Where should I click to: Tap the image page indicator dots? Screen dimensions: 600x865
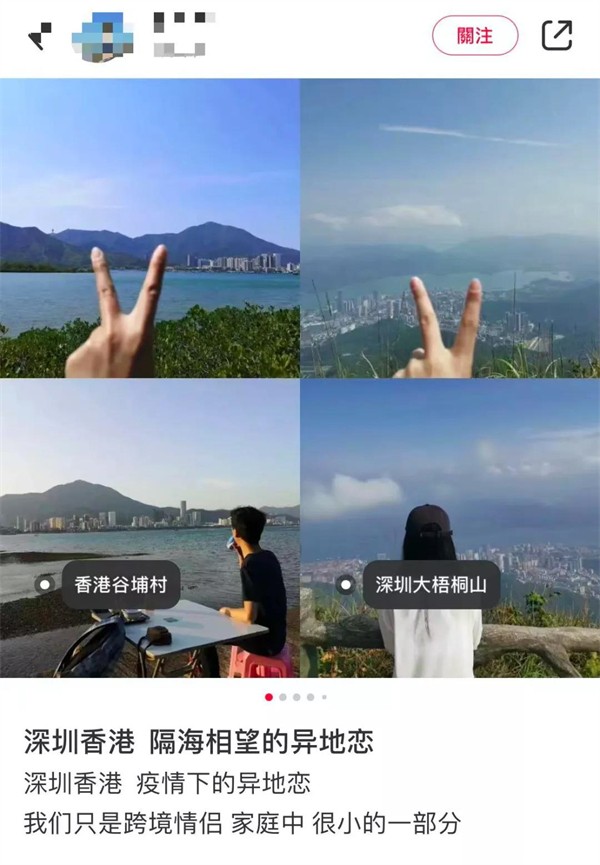pos(295,697)
